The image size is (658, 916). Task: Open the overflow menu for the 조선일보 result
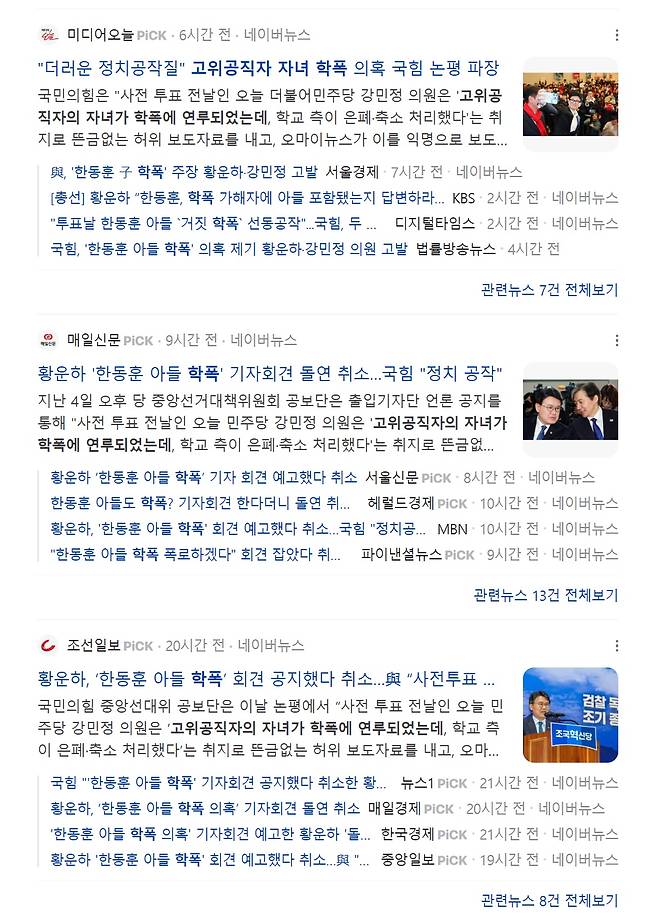coord(616,645)
